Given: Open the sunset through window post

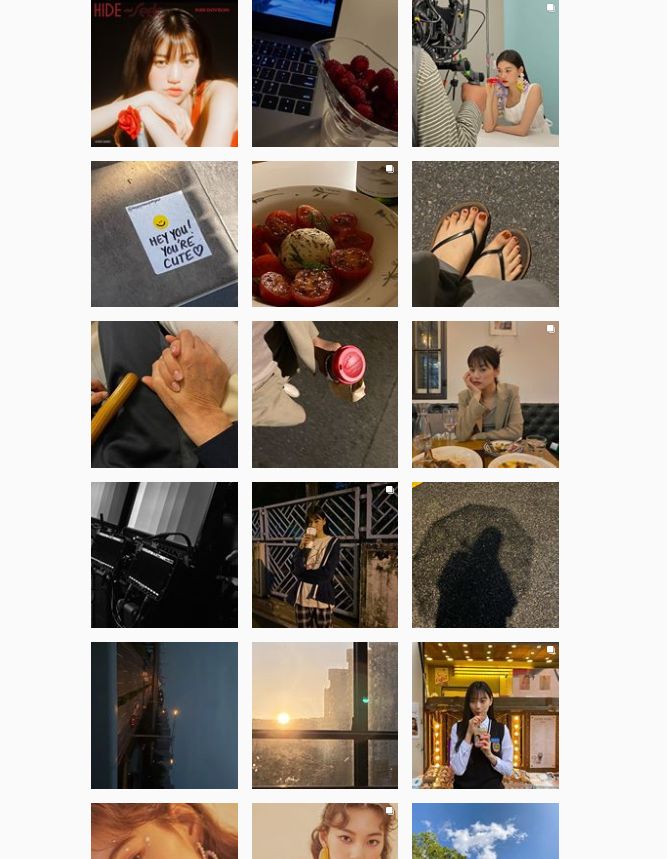Looking at the screenshot, I should pyautogui.click(x=324, y=715).
